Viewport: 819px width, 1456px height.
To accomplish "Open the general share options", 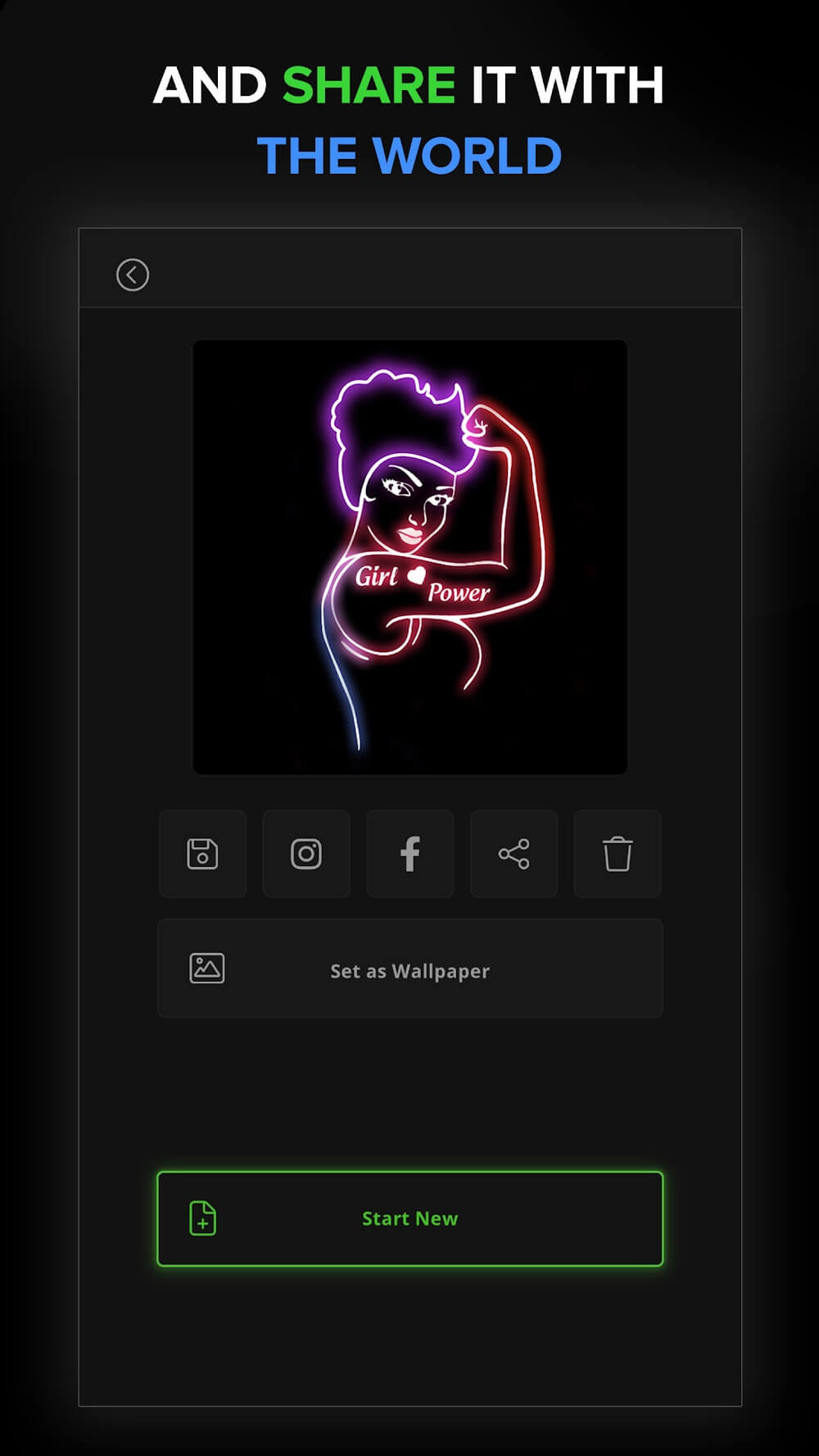I will 514,854.
